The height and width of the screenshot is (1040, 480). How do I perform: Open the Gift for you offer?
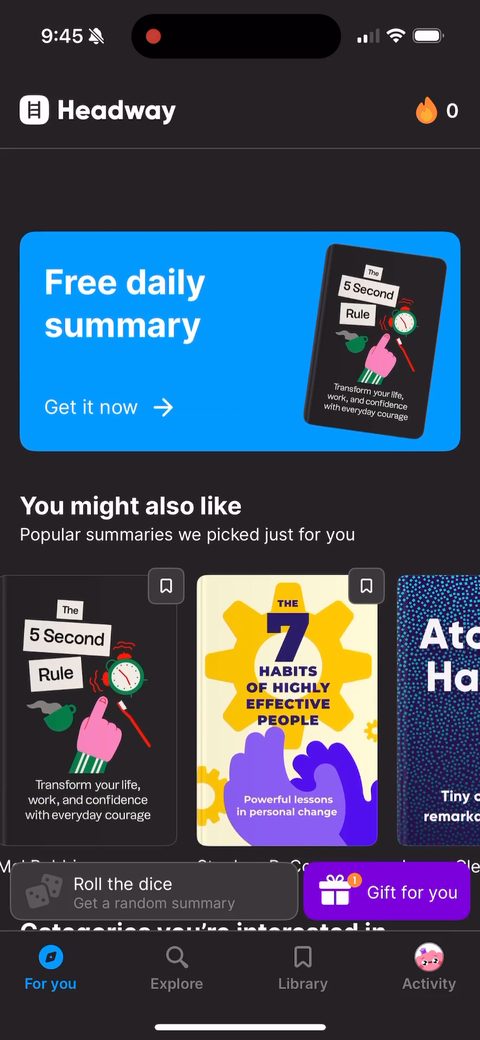pos(387,891)
